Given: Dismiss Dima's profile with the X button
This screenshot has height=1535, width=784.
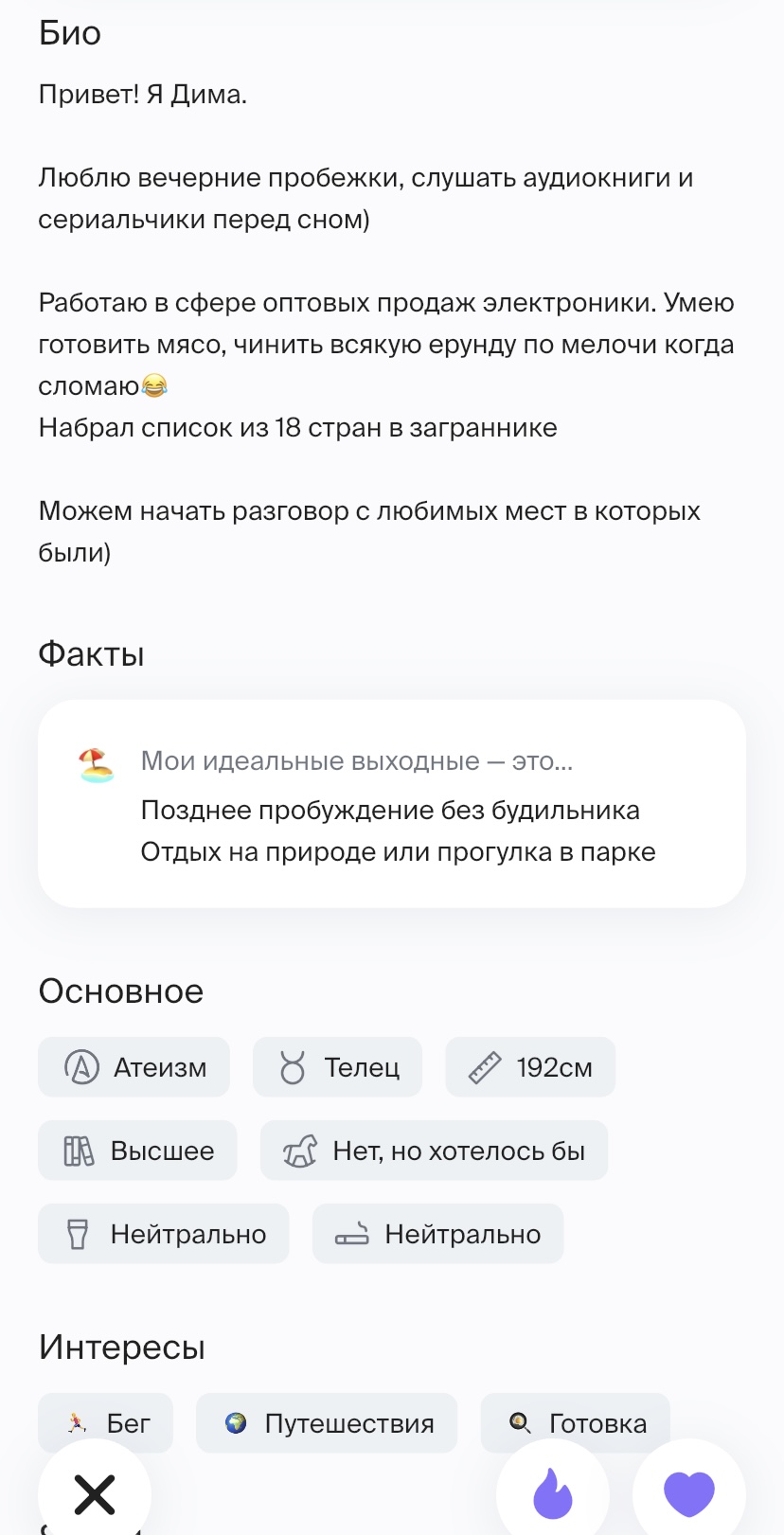Looking at the screenshot, I should tap(95, 1494).
